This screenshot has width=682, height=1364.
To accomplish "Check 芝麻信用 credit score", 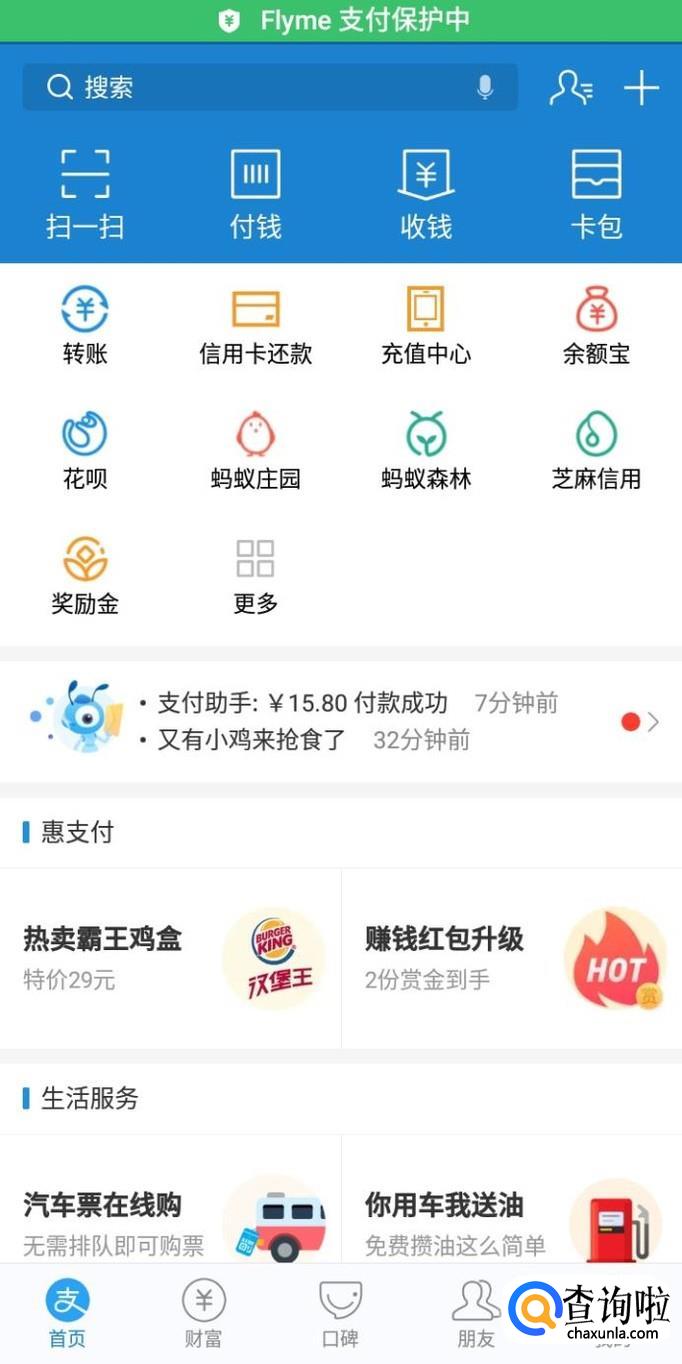I will (x=596, y=451).
